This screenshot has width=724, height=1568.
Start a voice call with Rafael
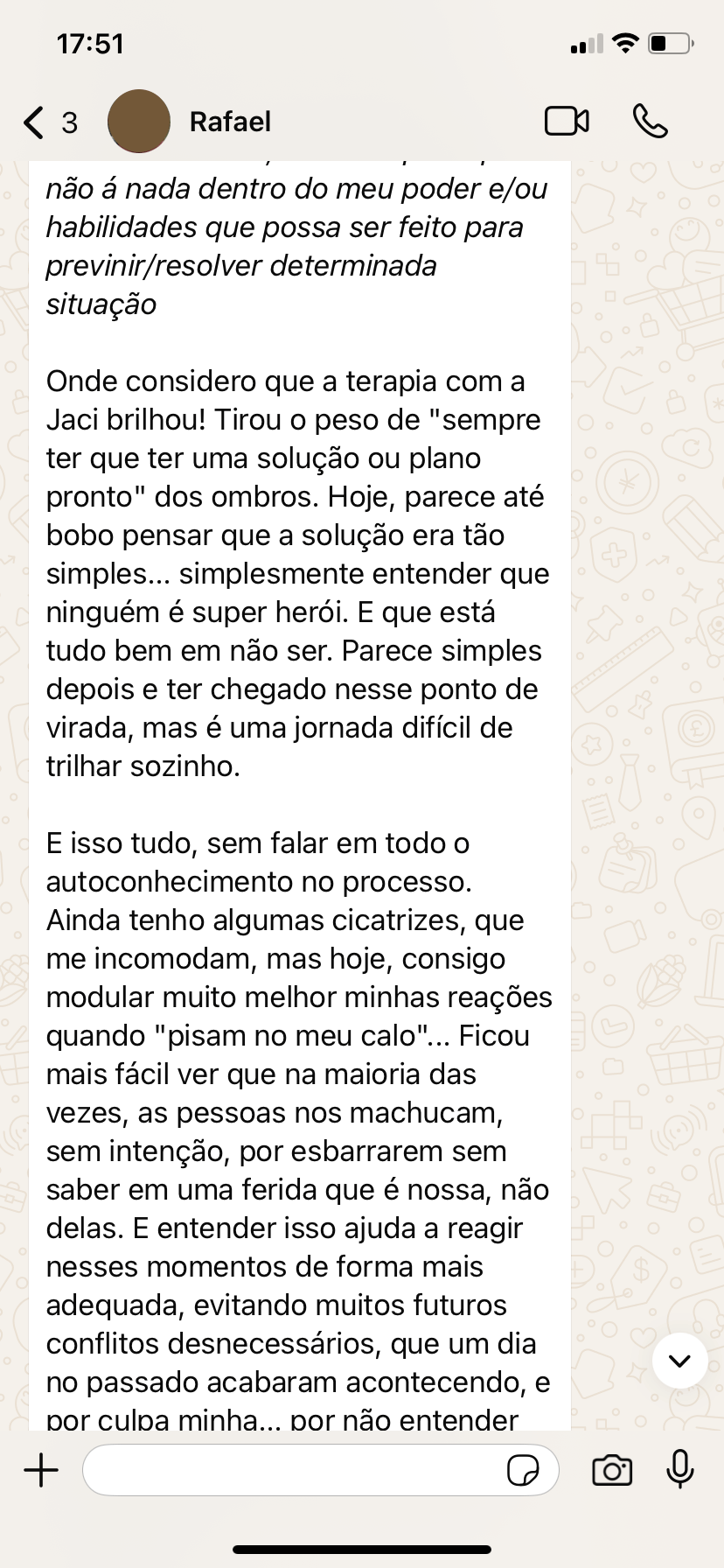point(650,122)
